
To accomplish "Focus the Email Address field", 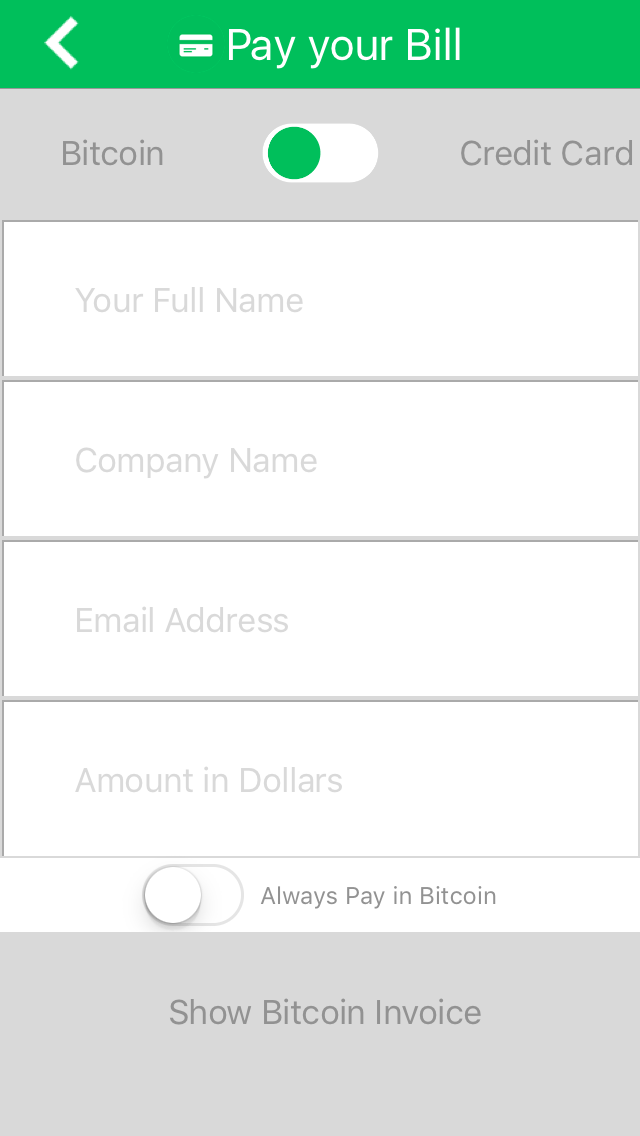I will click(320, 619).
